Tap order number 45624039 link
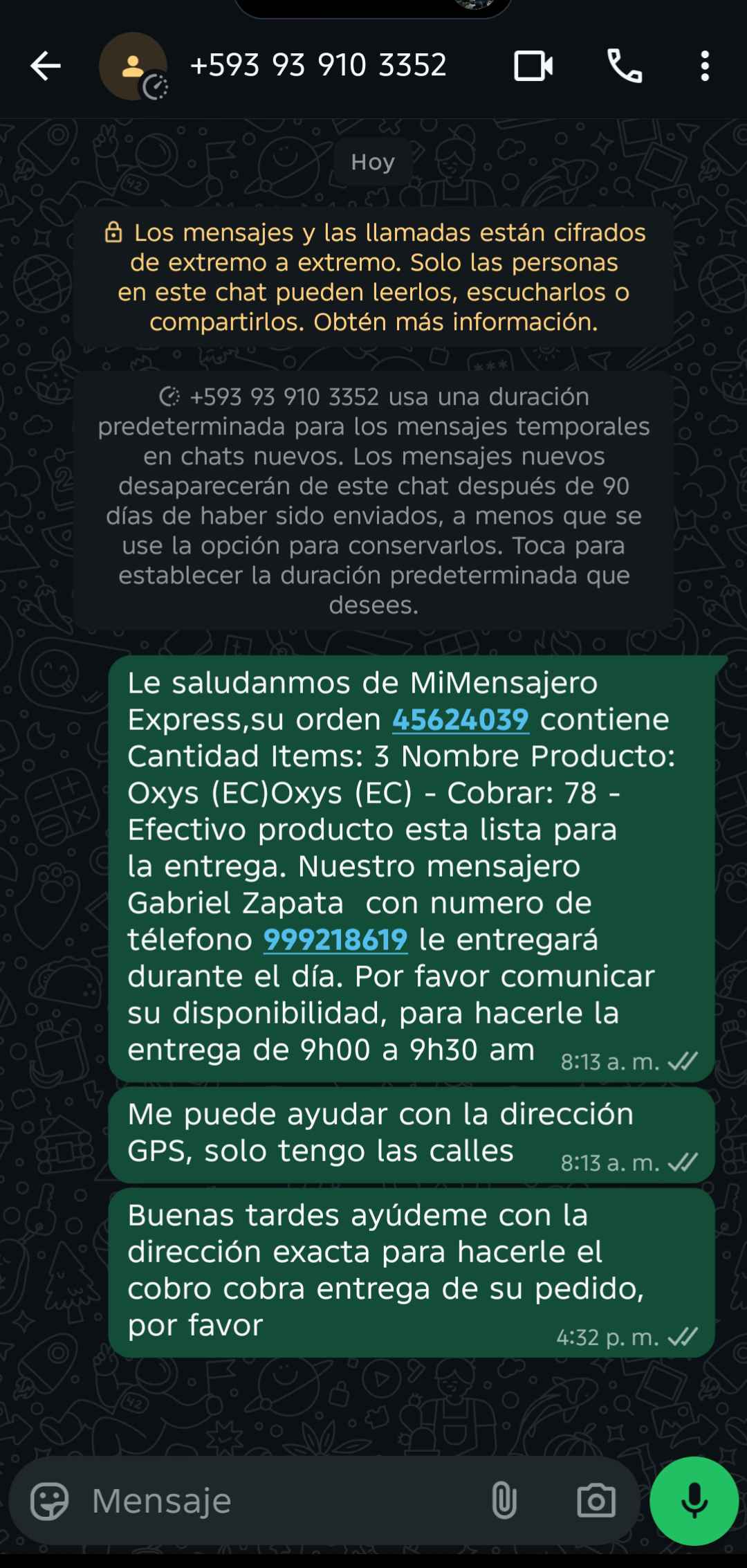 [x=460, y=720]
